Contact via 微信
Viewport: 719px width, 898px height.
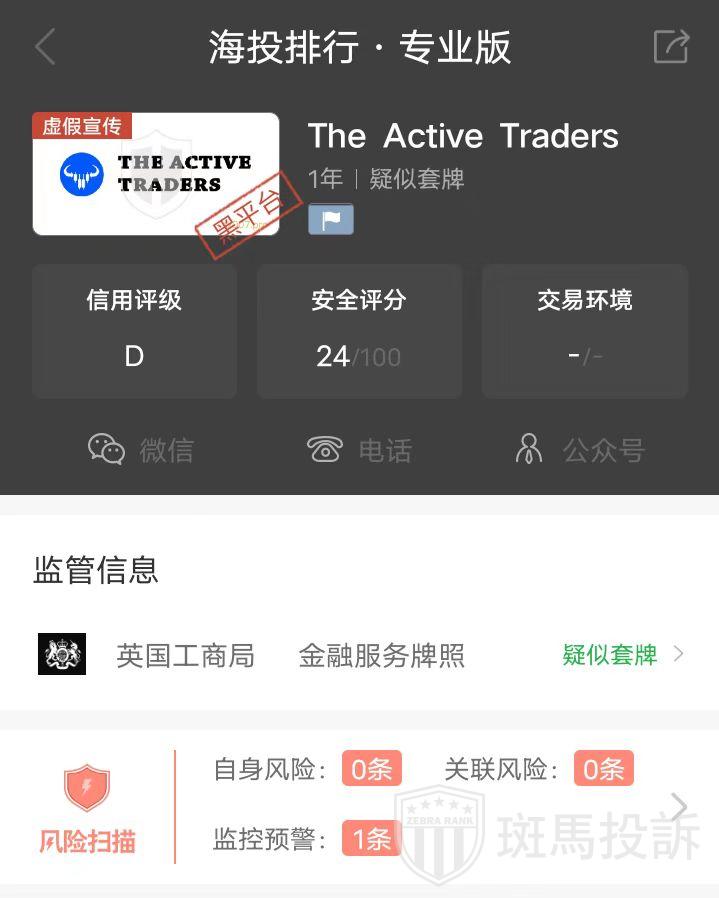(x=140, y=450)
